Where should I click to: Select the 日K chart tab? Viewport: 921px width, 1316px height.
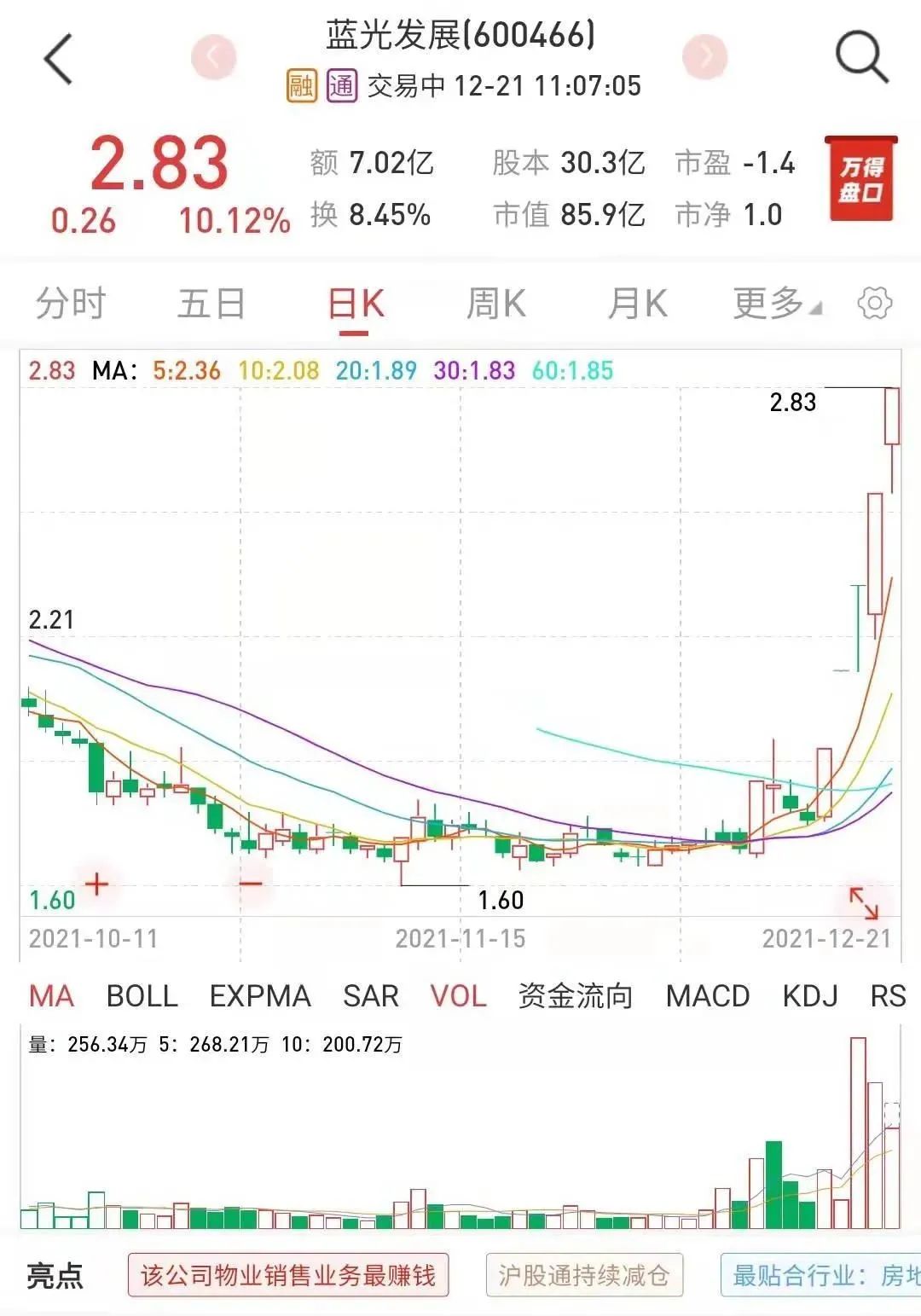pyautogui.click(x=356, y=304)
